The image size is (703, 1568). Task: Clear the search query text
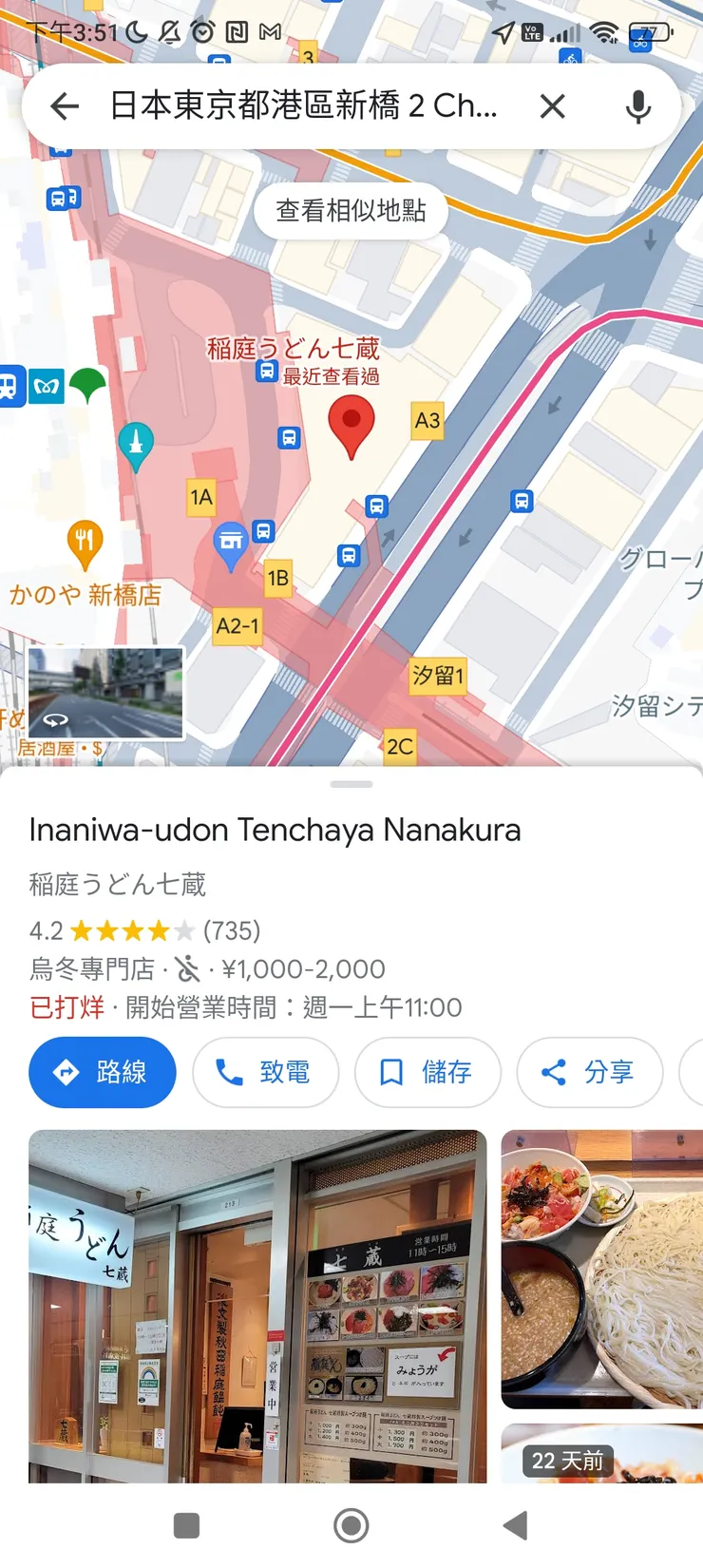pyautogui.click(x=552, y=105)
